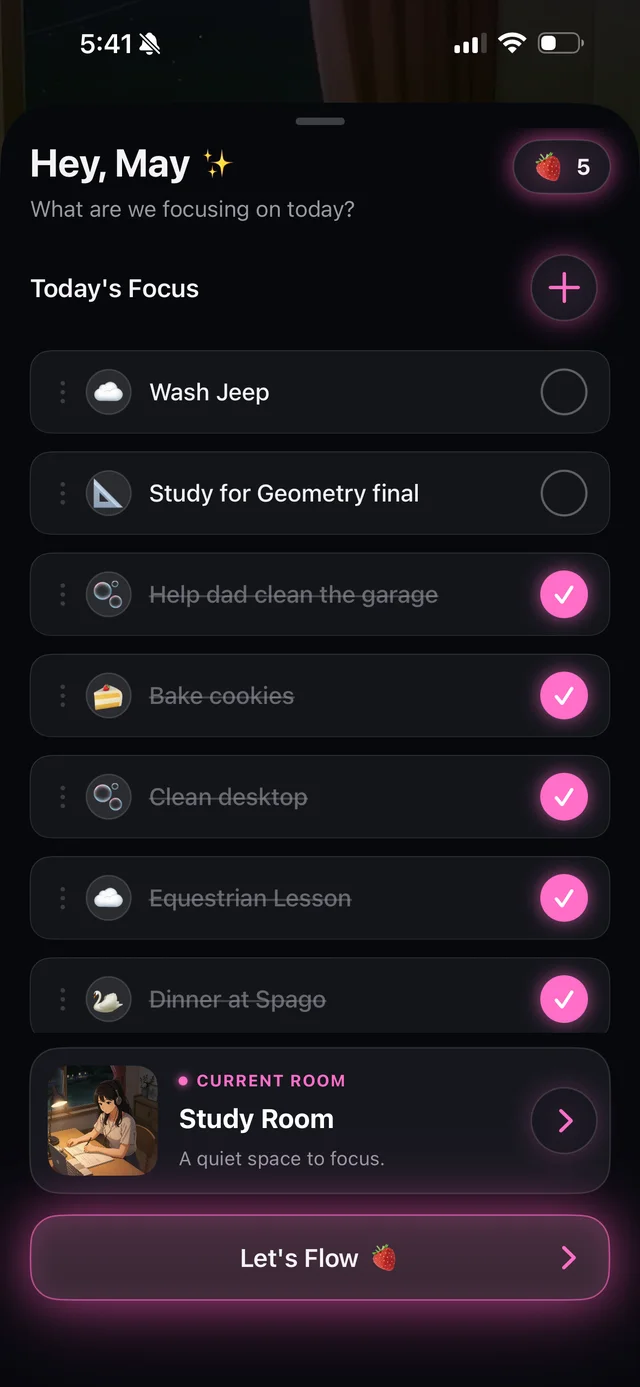Viewport: 640px width, 1387px height.
Task: Tap the ruler icon on Geometry task
Action: 108,493
